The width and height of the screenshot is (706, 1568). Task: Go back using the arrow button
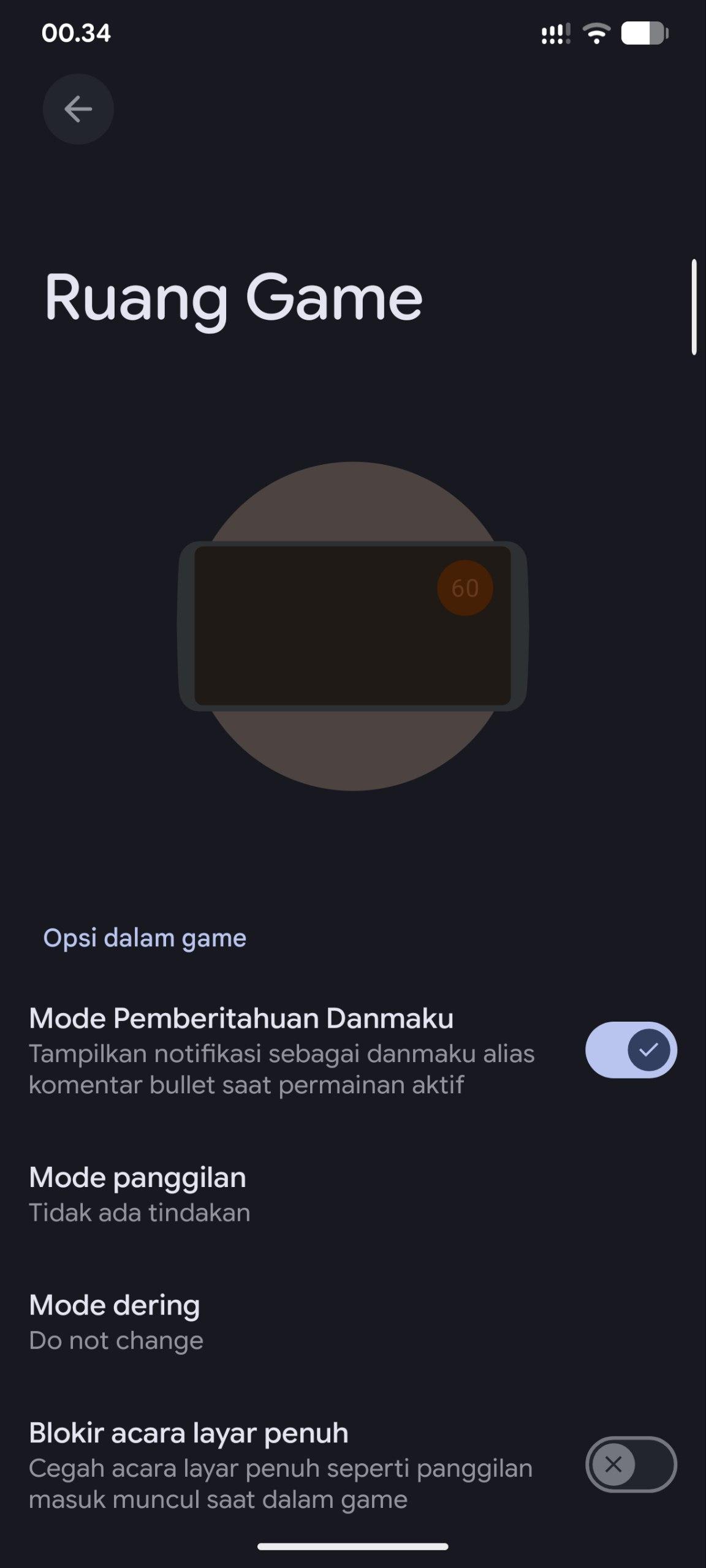point(78,110)
